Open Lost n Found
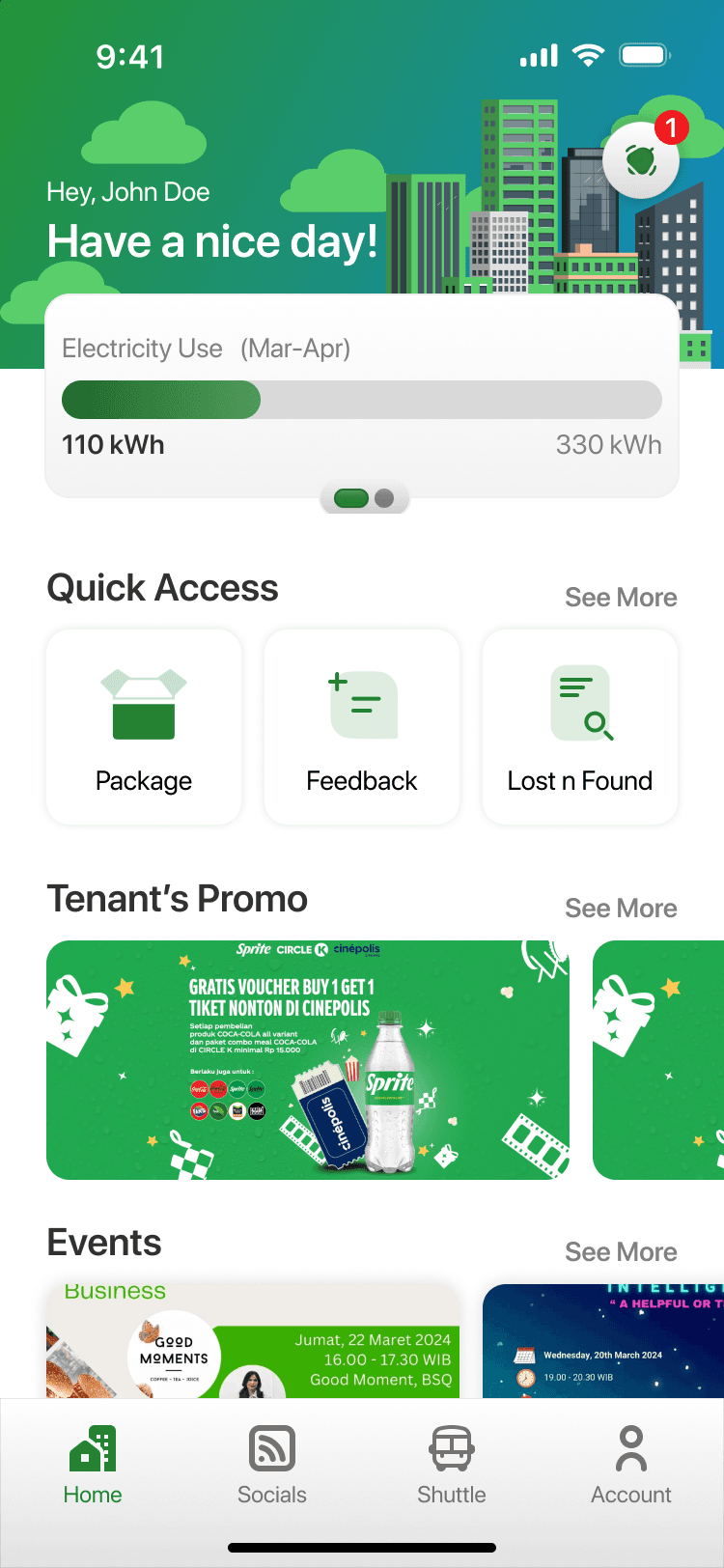Viewport: 724px width, 1568px height. click(580, 727)
